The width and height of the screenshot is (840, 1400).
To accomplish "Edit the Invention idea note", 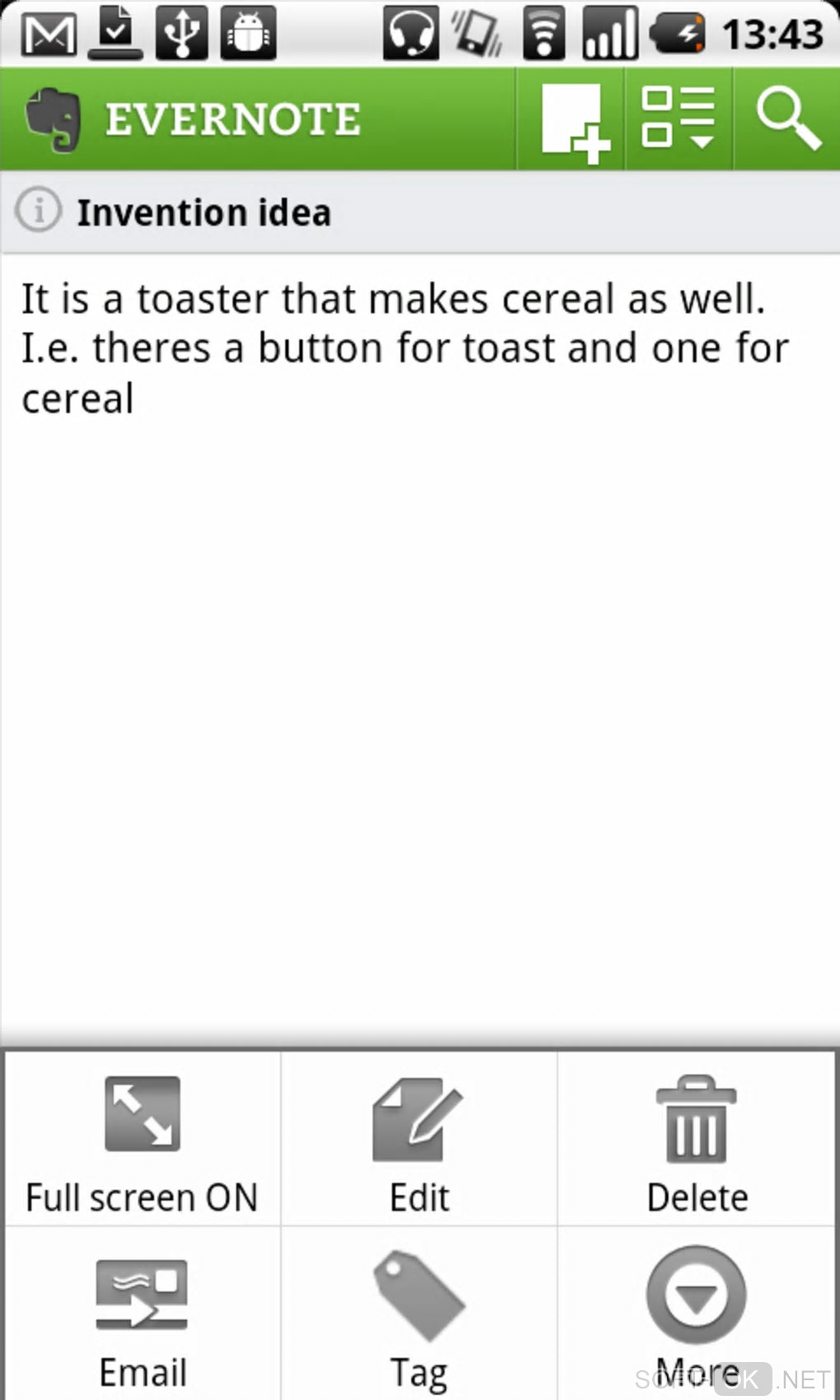I will [x=419, y=1141].
